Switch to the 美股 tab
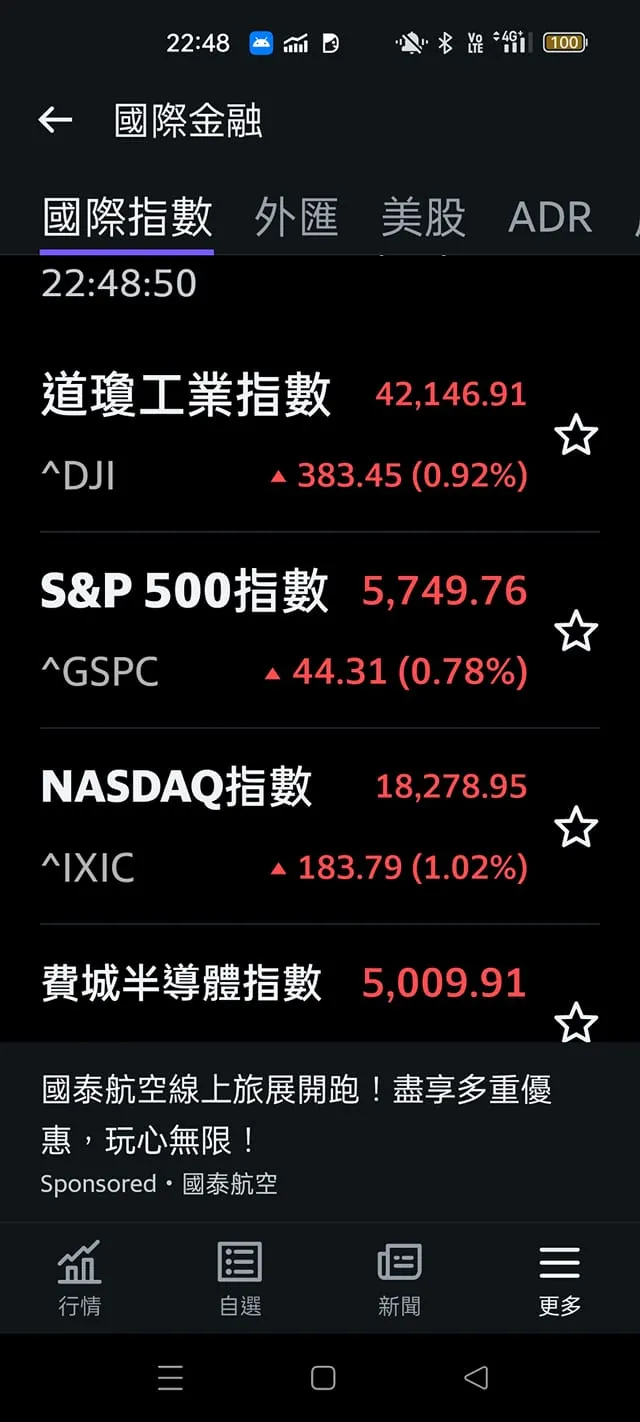This screenshot has height=1422, width=640. [x=423, y=217]
